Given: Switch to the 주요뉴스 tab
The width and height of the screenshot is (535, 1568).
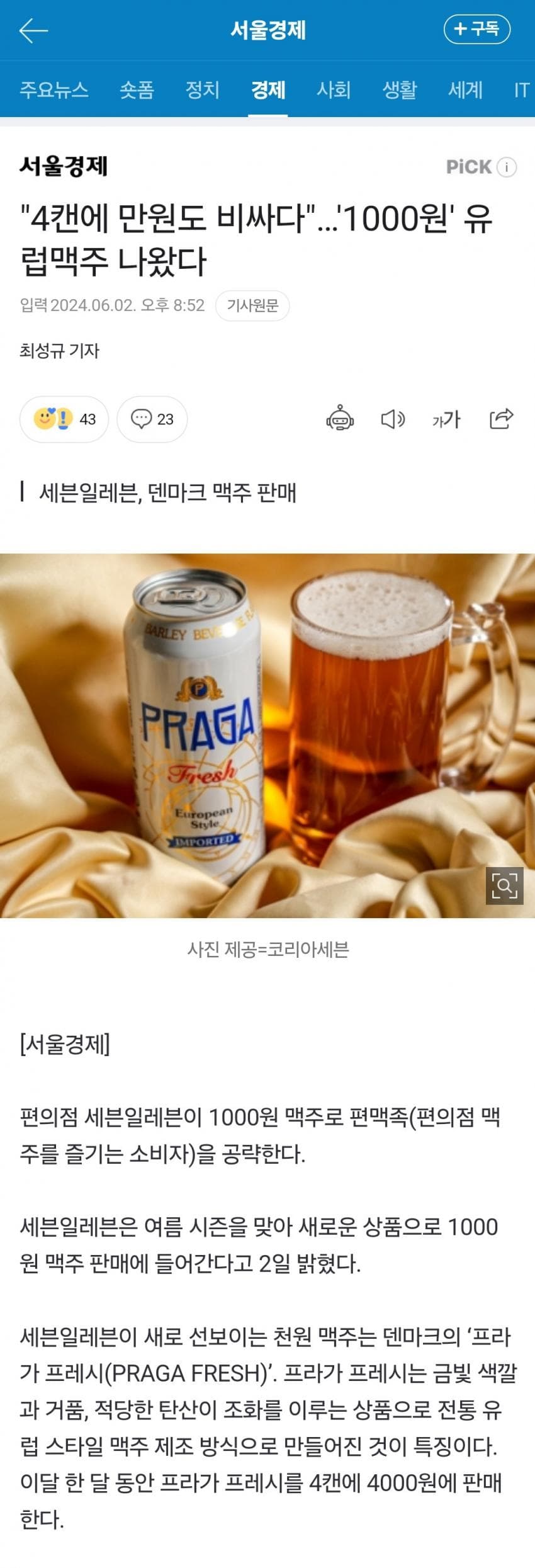Looking at the screenshot, I should coord(54,90).
